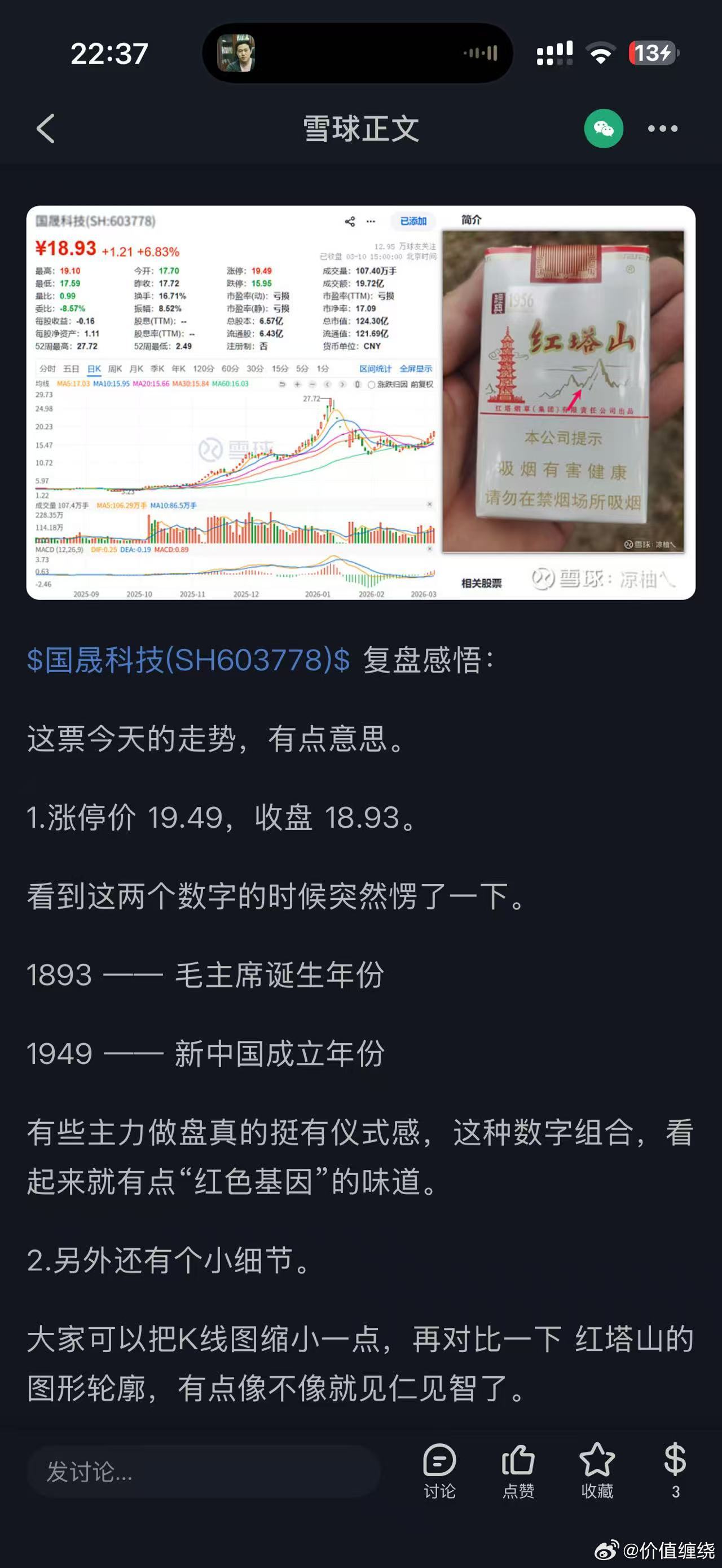Tap the back chevron to leave 雪球正文
The width and height of the screenshot is (722, 1568).
[45, 129]
